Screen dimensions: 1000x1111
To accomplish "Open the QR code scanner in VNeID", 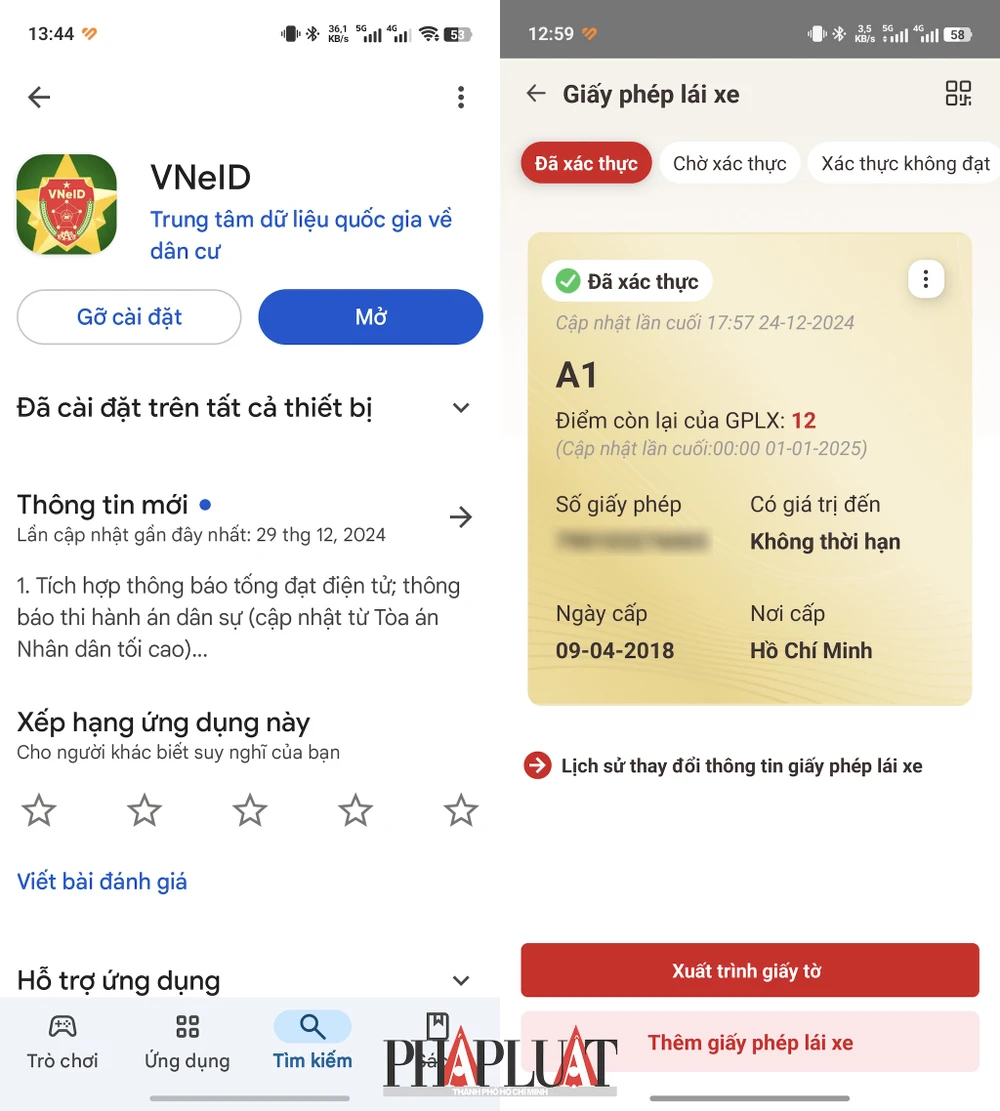I will 957,93.
